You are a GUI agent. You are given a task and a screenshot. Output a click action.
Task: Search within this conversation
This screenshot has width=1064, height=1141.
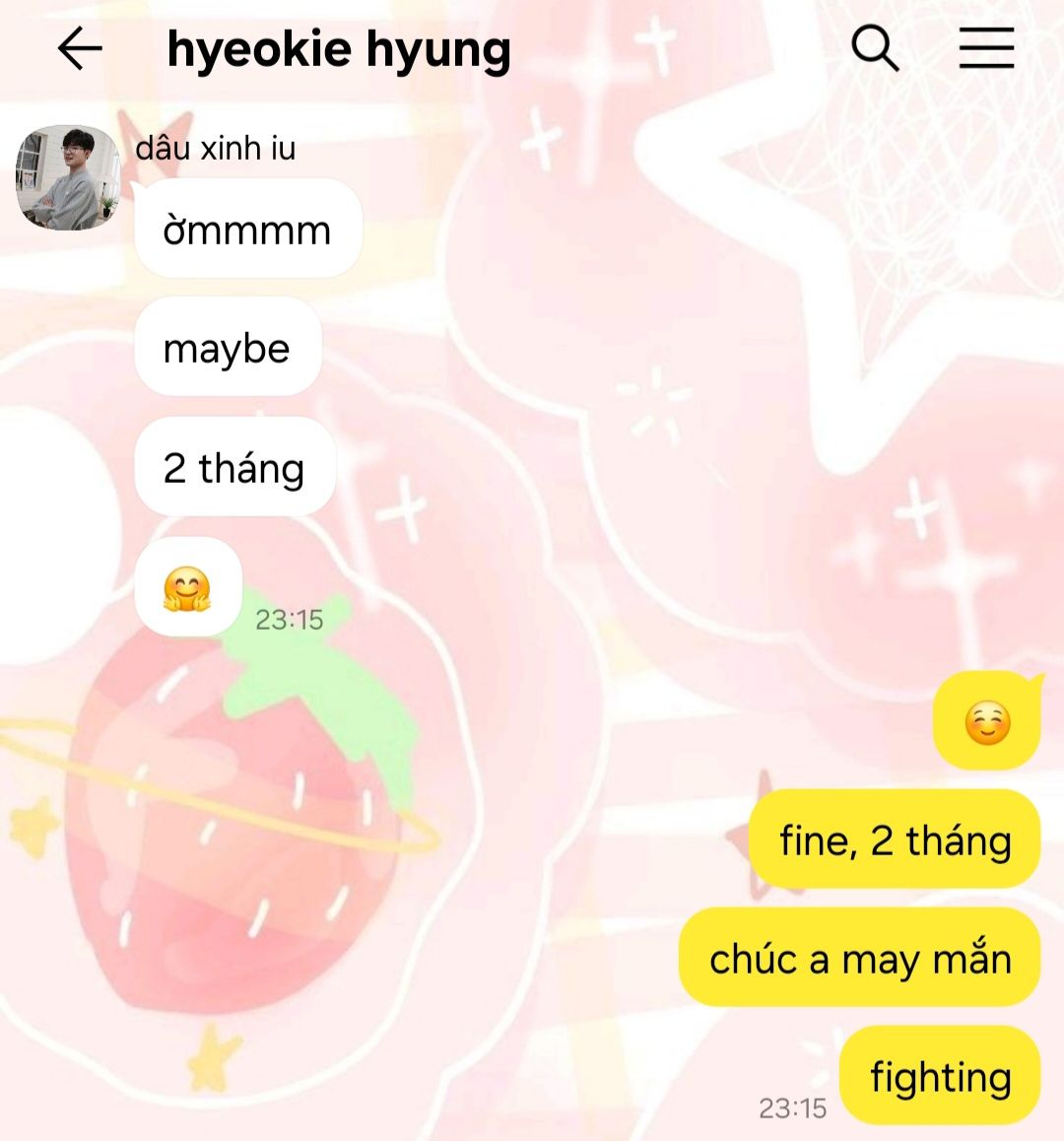coord(875,48)
